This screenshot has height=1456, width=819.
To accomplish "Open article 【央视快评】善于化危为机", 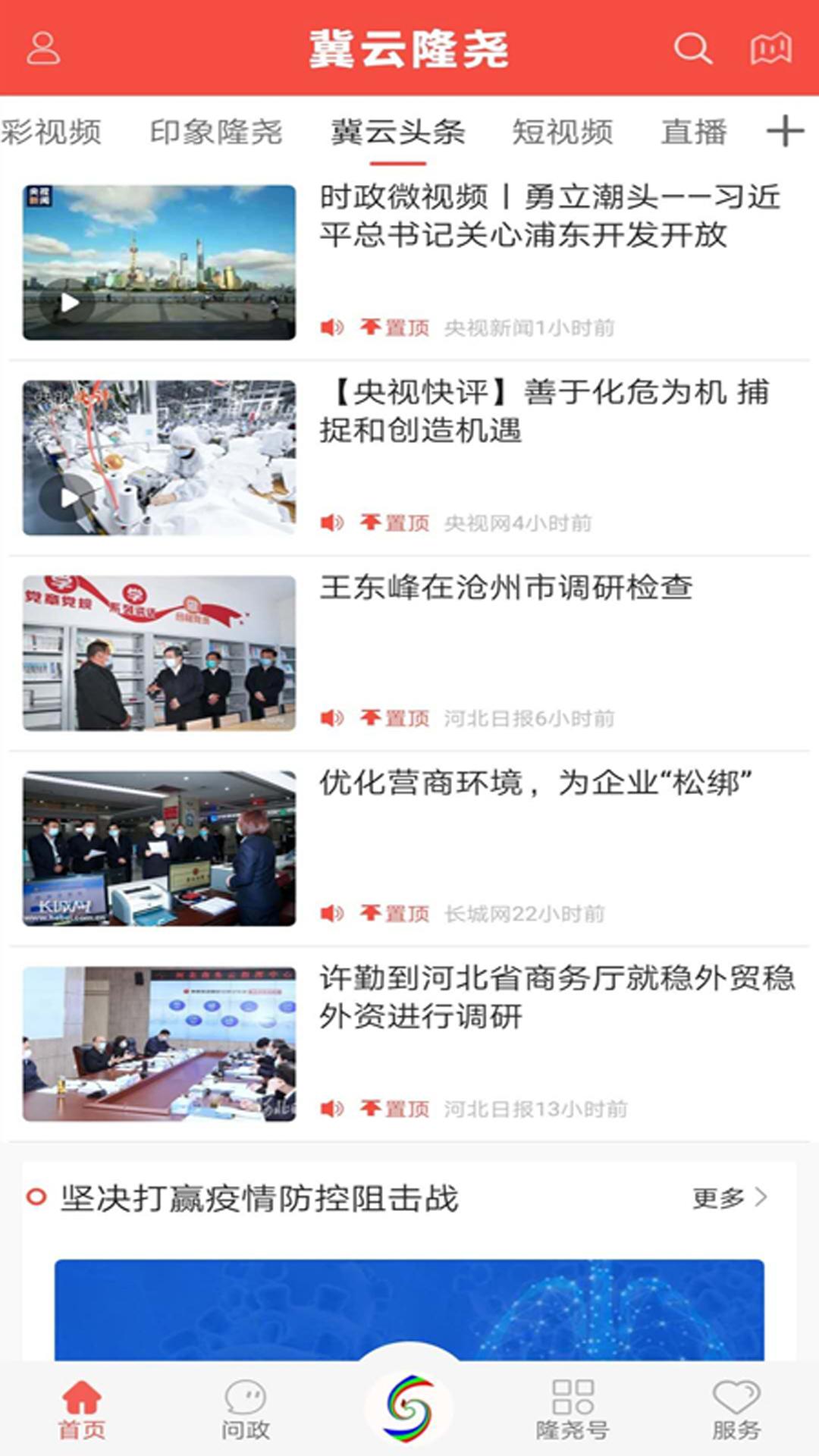I will [x=543, y=411].
